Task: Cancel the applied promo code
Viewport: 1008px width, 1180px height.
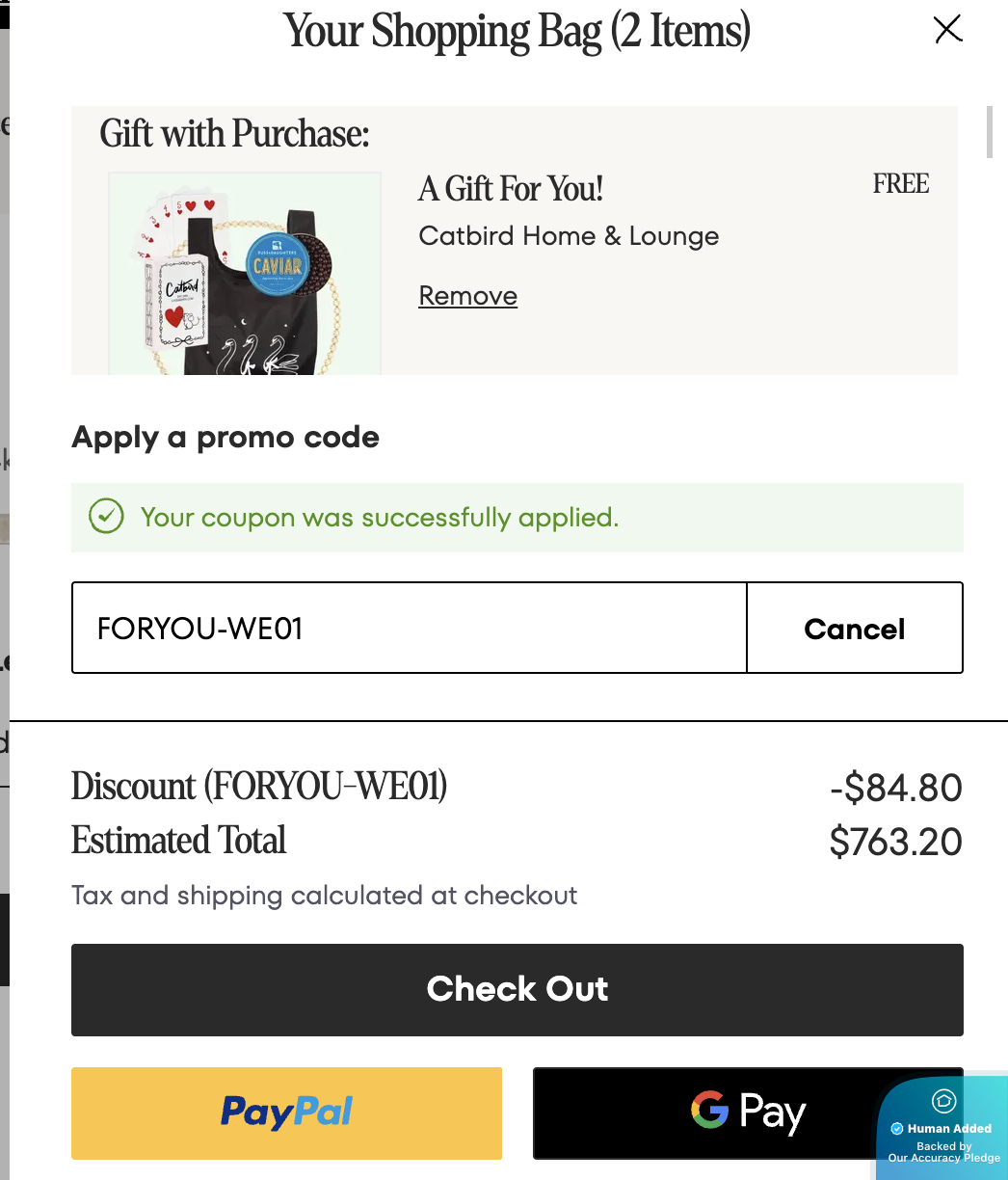Action: (x=854, y=629)
